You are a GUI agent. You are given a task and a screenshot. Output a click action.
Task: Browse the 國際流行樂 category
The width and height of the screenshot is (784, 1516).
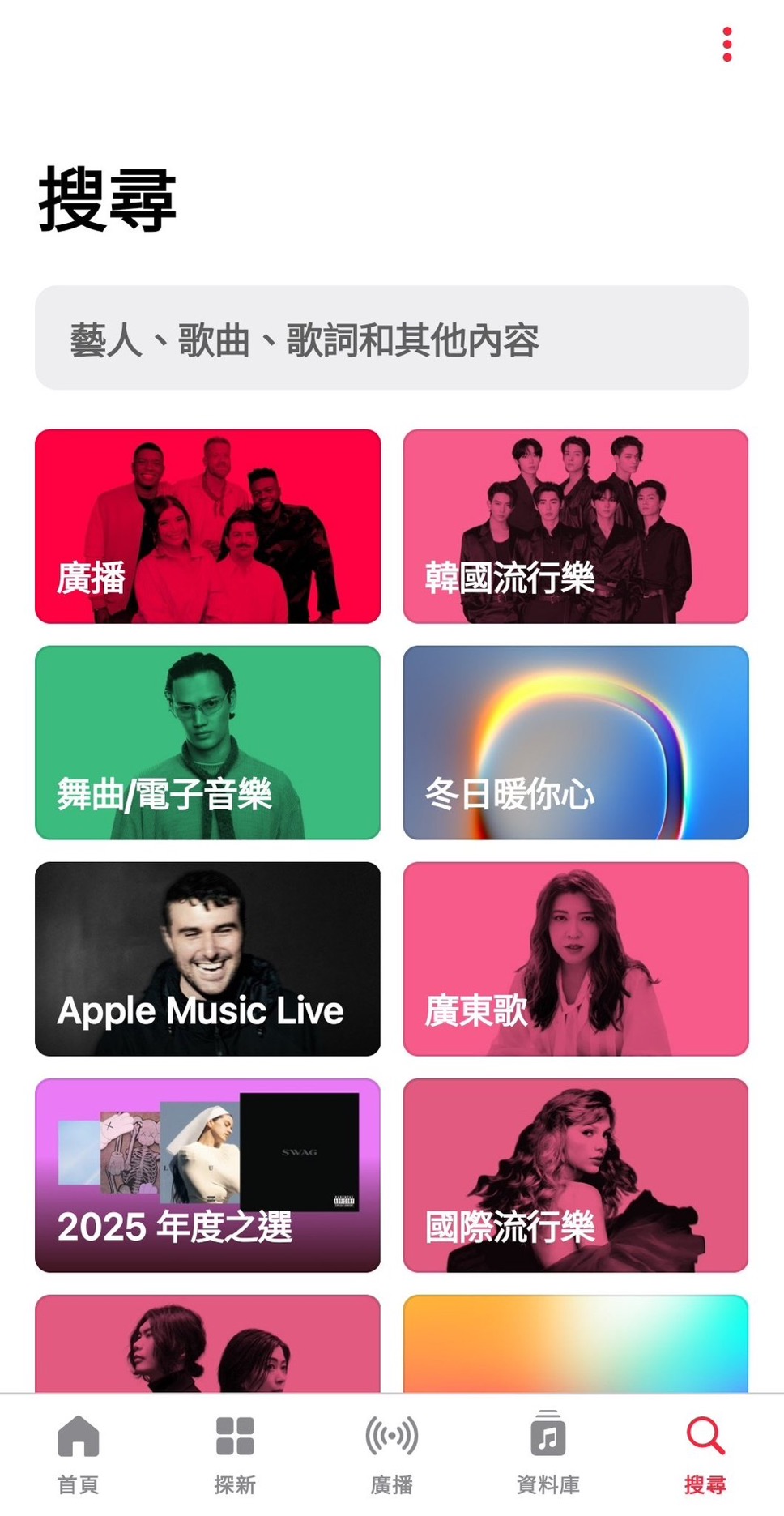pos(575,1175)
